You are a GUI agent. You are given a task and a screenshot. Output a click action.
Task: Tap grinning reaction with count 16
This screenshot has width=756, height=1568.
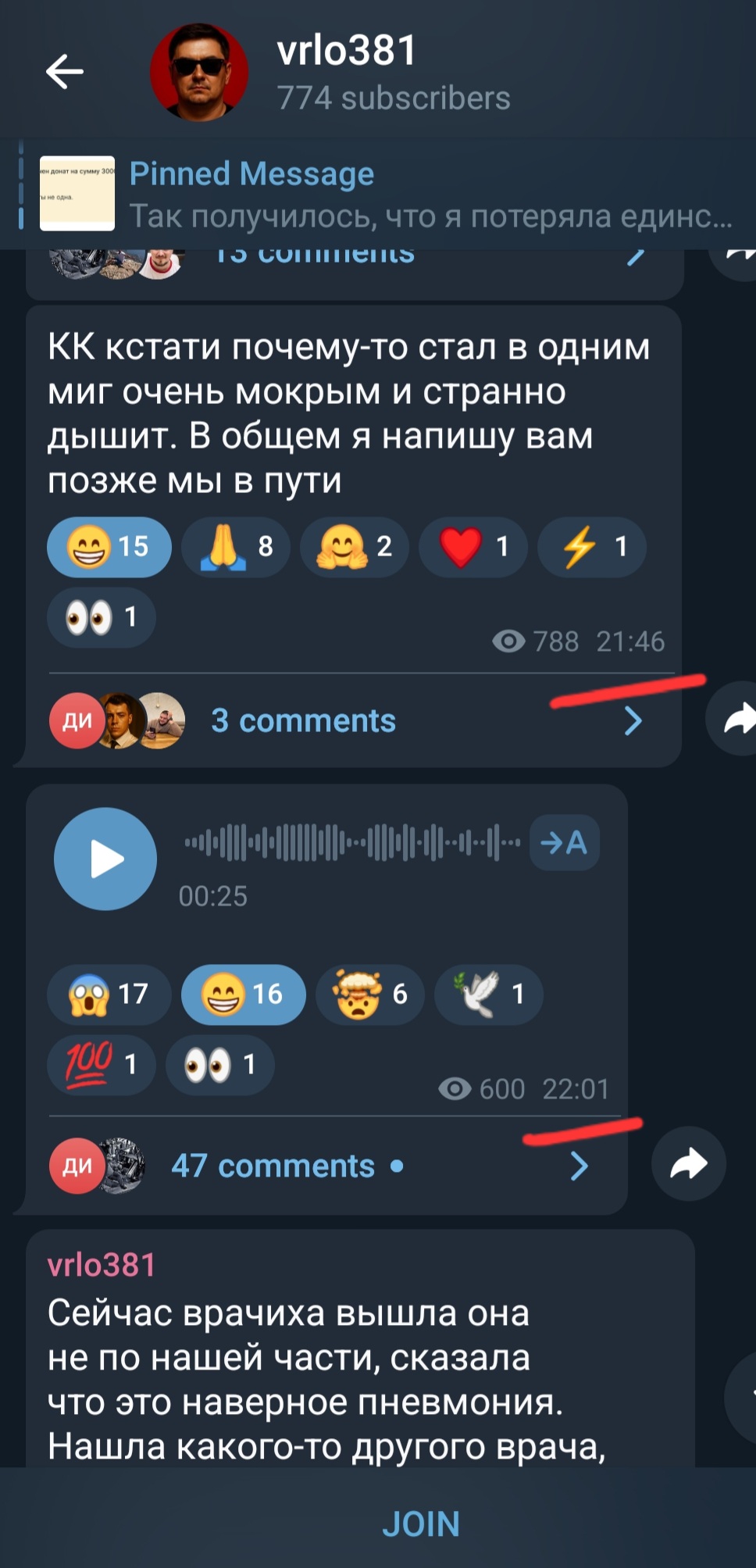(x=243, y=995)
